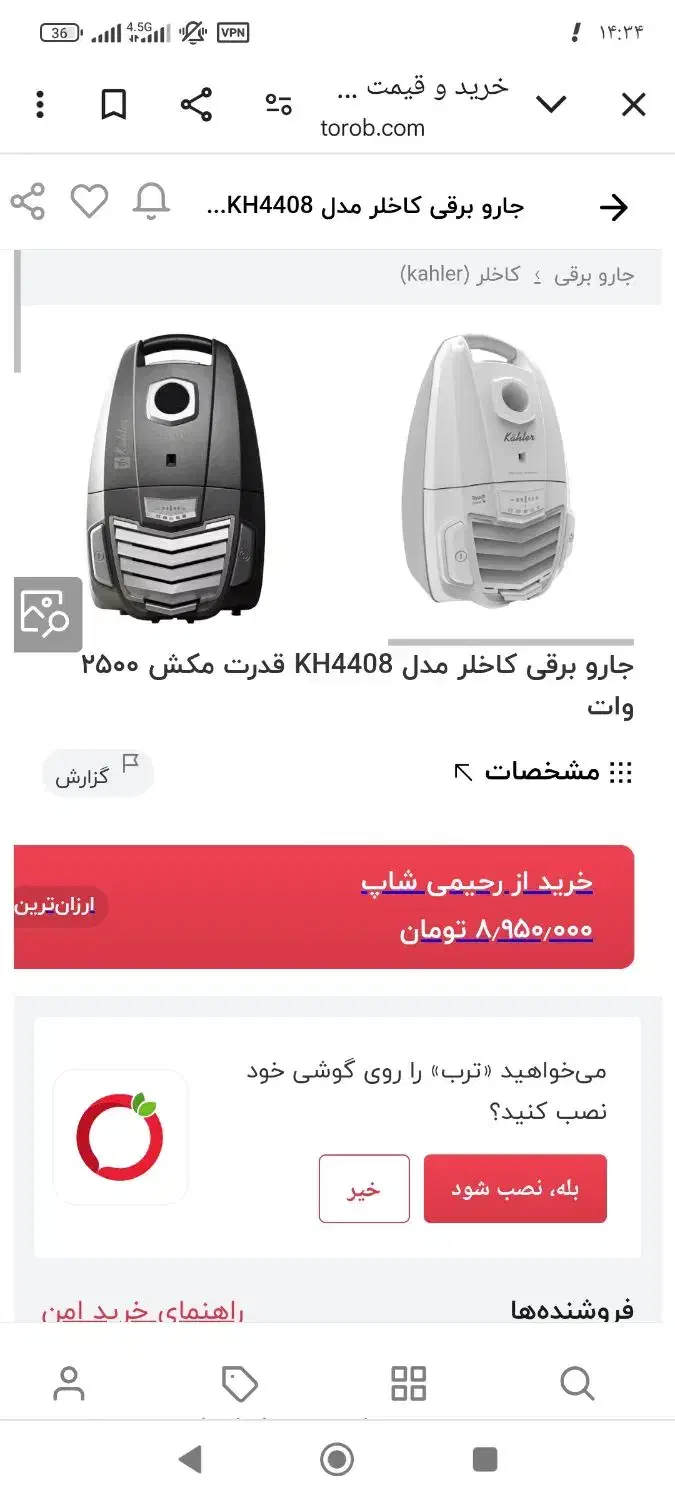Share the page from browser toolbar
Screen dimensions: 675x1500
tap(196, 105)
